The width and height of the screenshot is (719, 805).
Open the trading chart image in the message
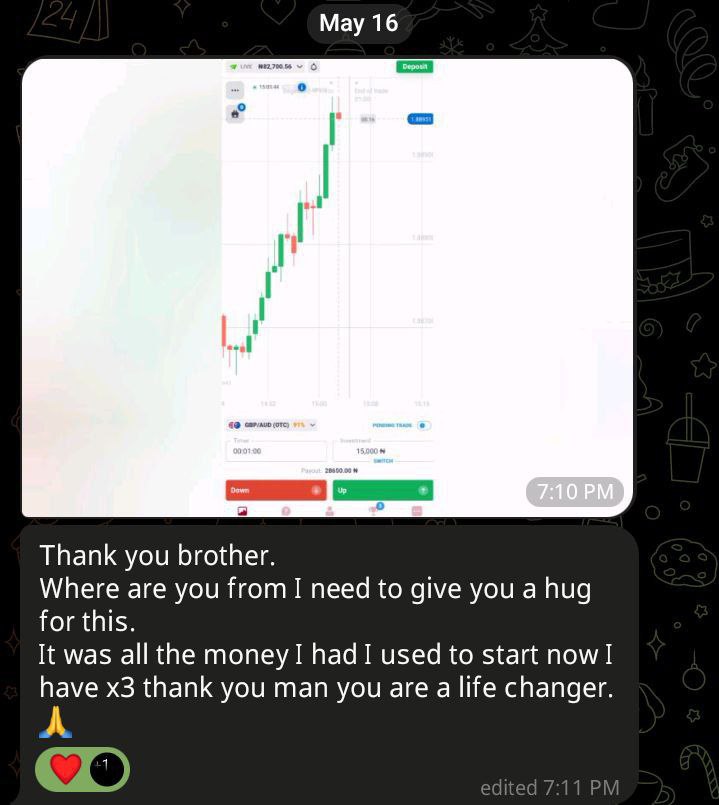click(327, 288)
